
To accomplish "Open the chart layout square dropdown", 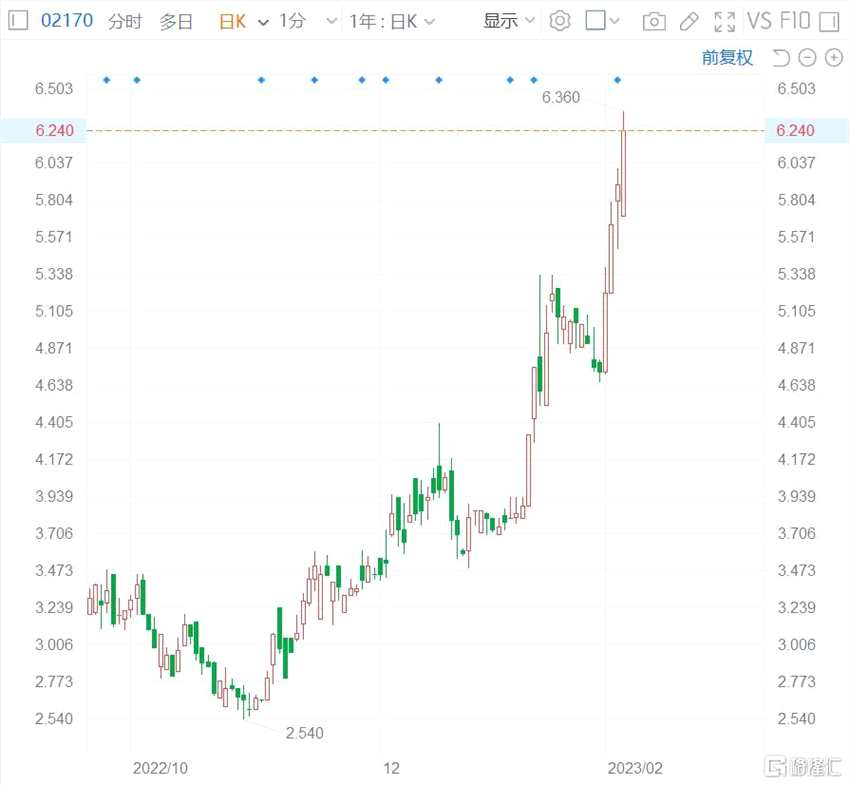I will coord(602,21).
